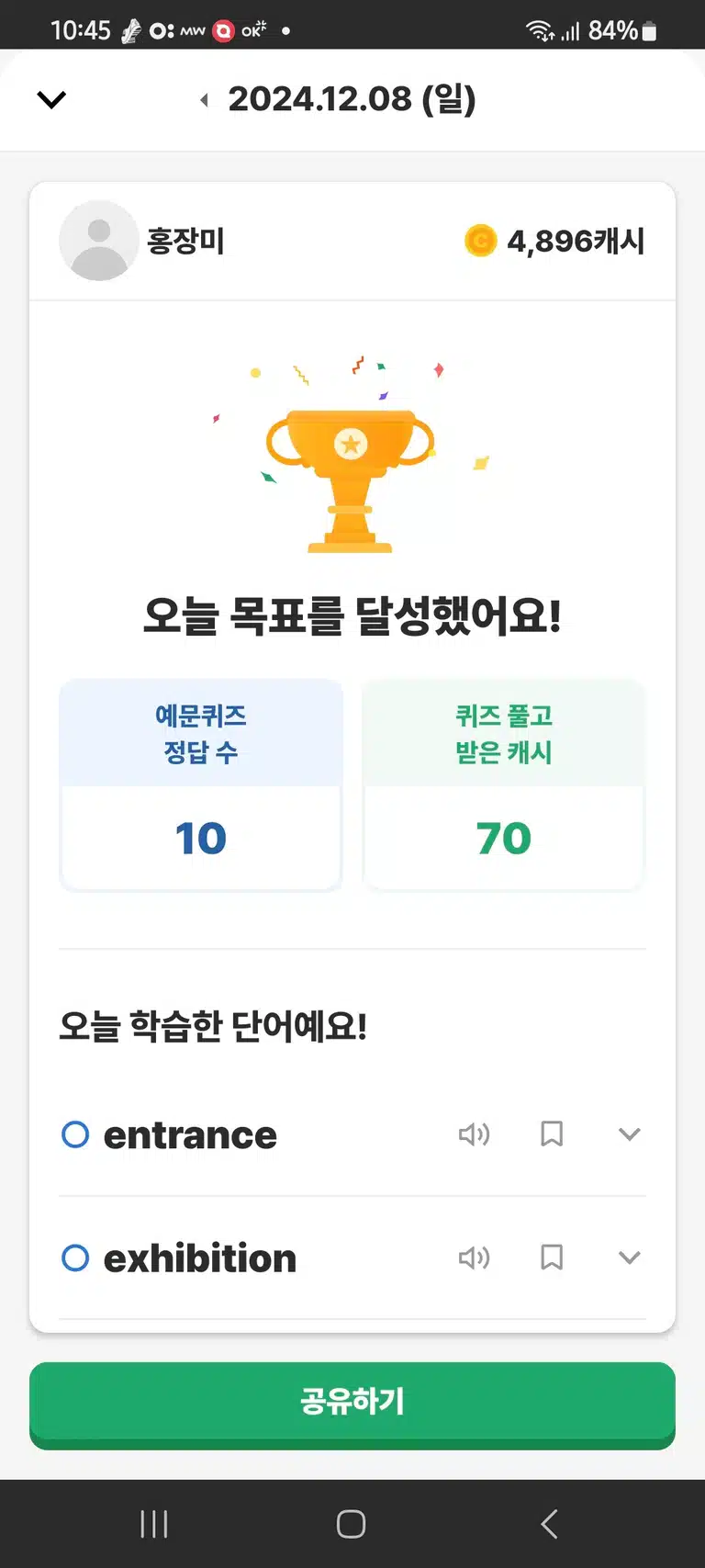The width and height of the screenshot is (705, 1568).
Task: Expand the exhibition word details
Action: click(x=629, y=1258)
